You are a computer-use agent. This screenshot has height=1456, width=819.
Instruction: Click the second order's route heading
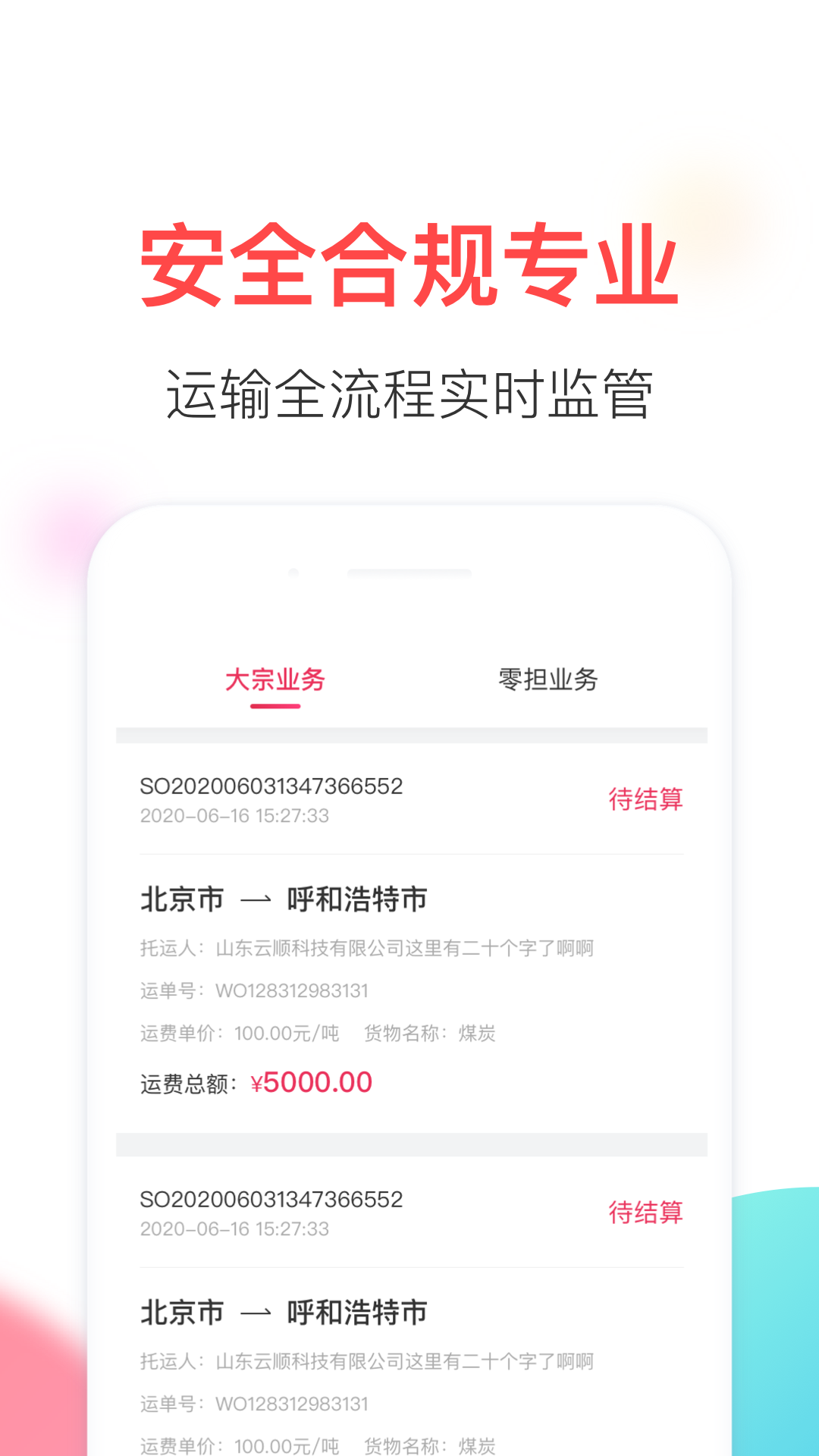pos(284,1313)
